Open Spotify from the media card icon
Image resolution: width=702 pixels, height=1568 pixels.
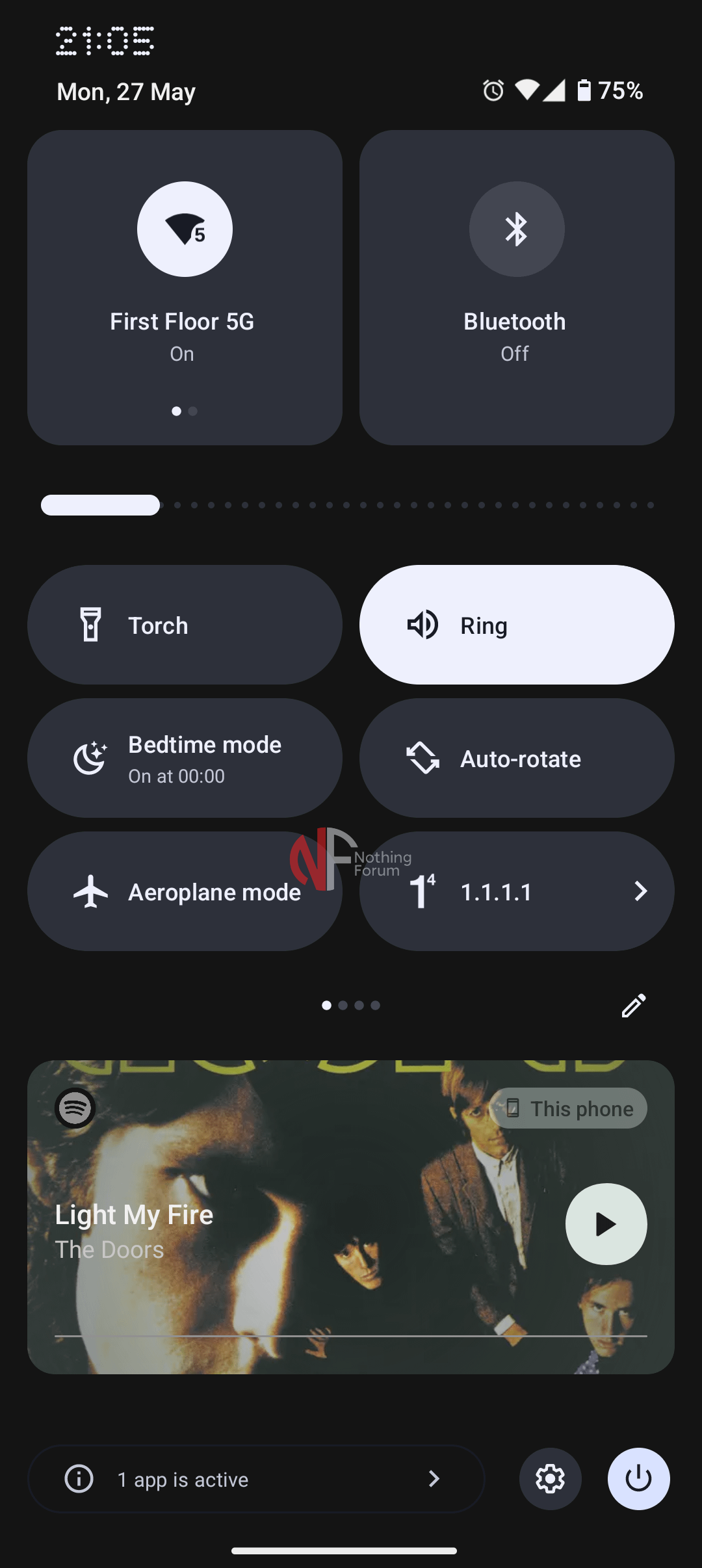click(75, 1108)
